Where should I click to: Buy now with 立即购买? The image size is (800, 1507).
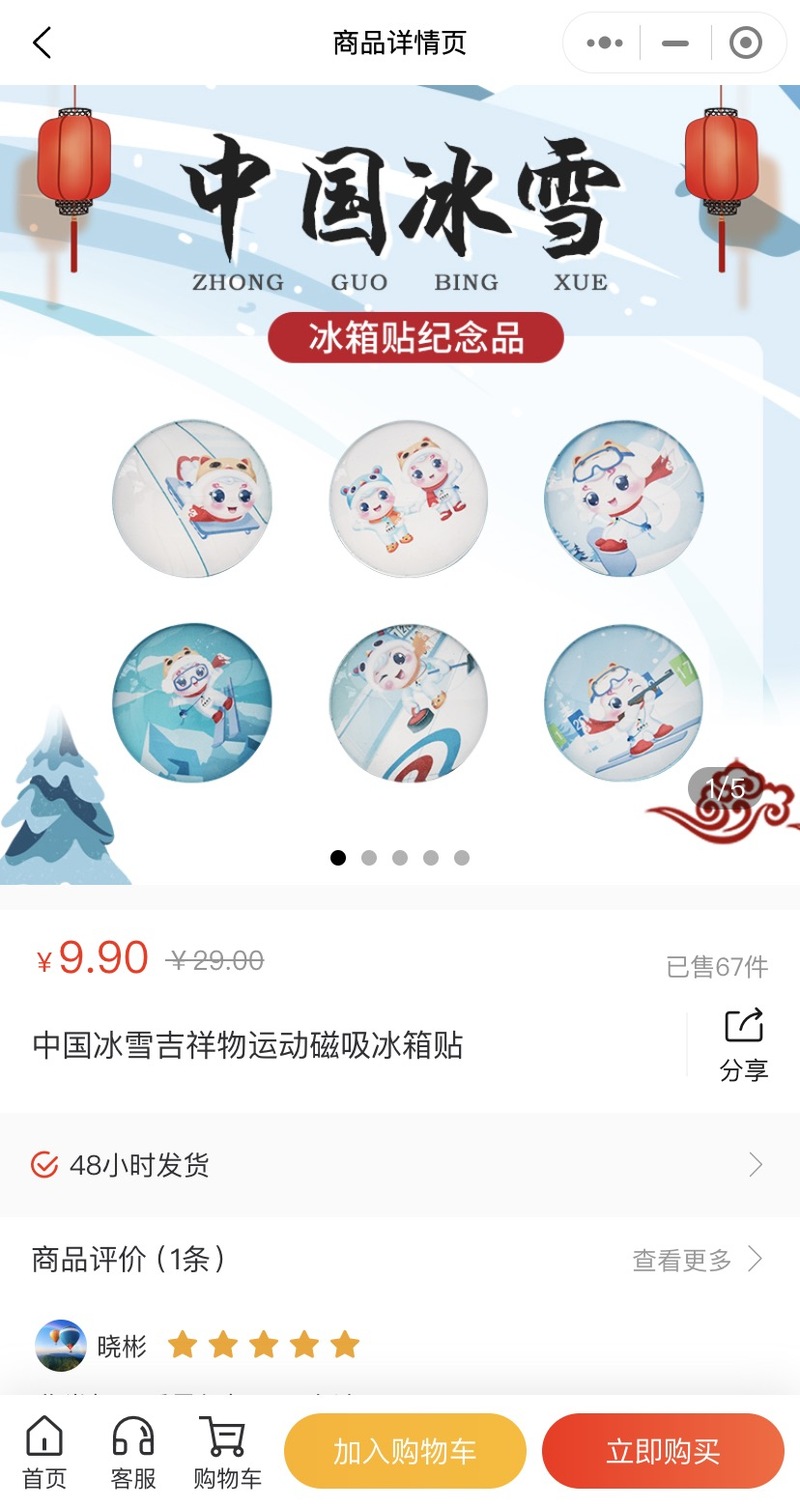click(663, 1451)
